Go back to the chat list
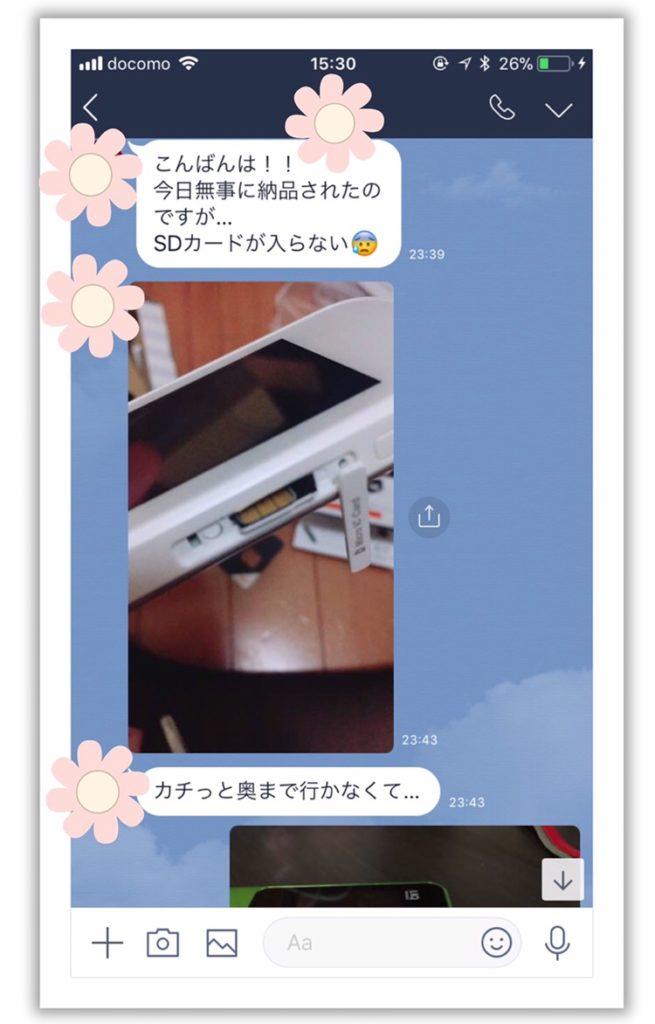Viewport: 655px width, 1024px height. pyautogui.click(x=91, y=108)
